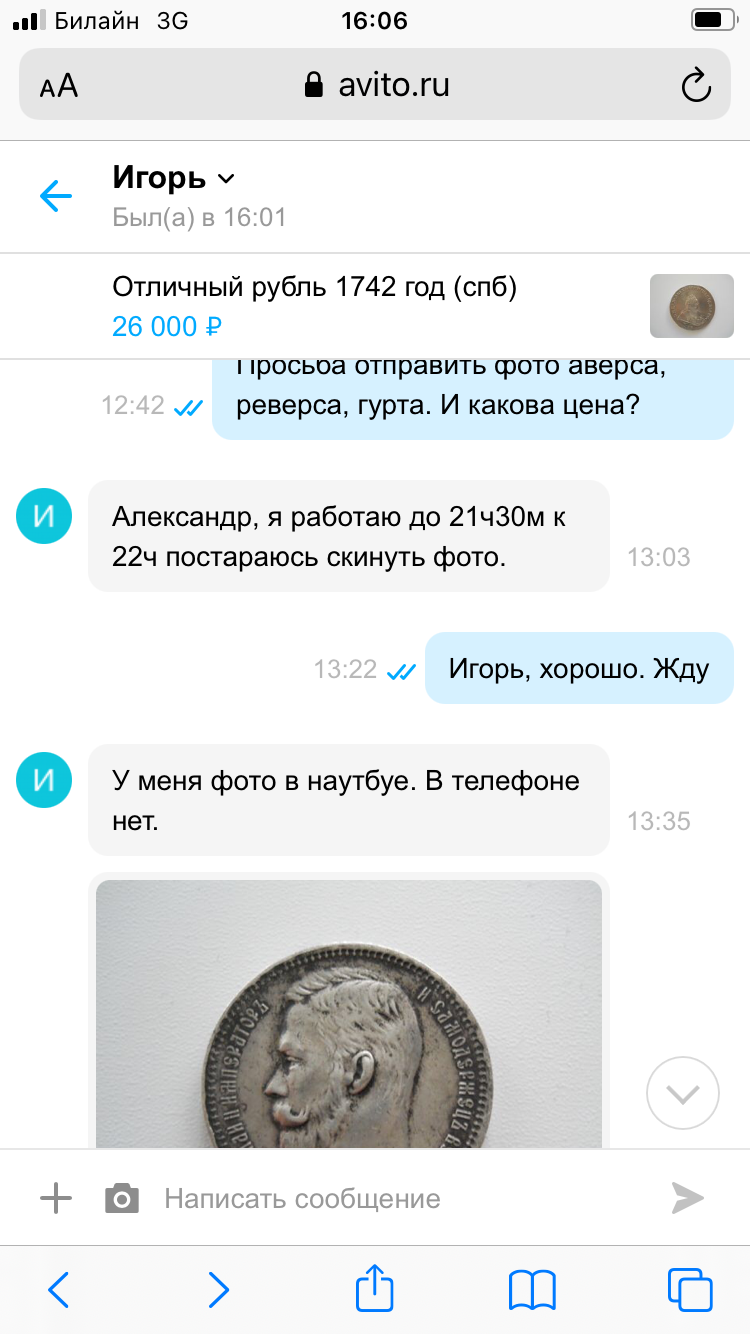Expand the Игорь contact dropdown
Screen dimensions: 750x1334
pos(226,179)
